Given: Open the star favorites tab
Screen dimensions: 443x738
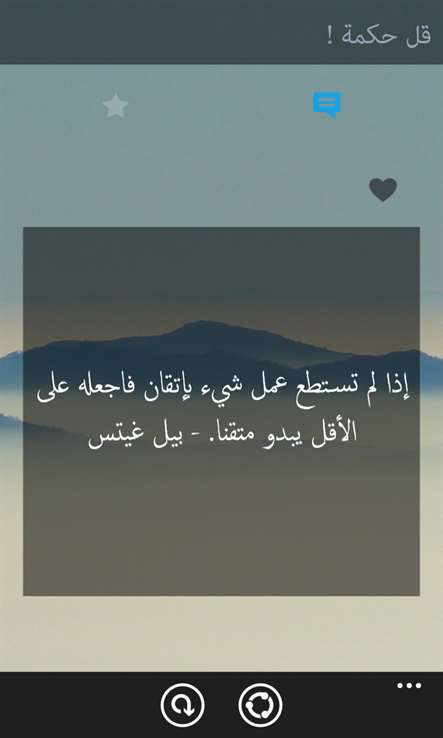Looking at the screenshot, I should point(115,105).
